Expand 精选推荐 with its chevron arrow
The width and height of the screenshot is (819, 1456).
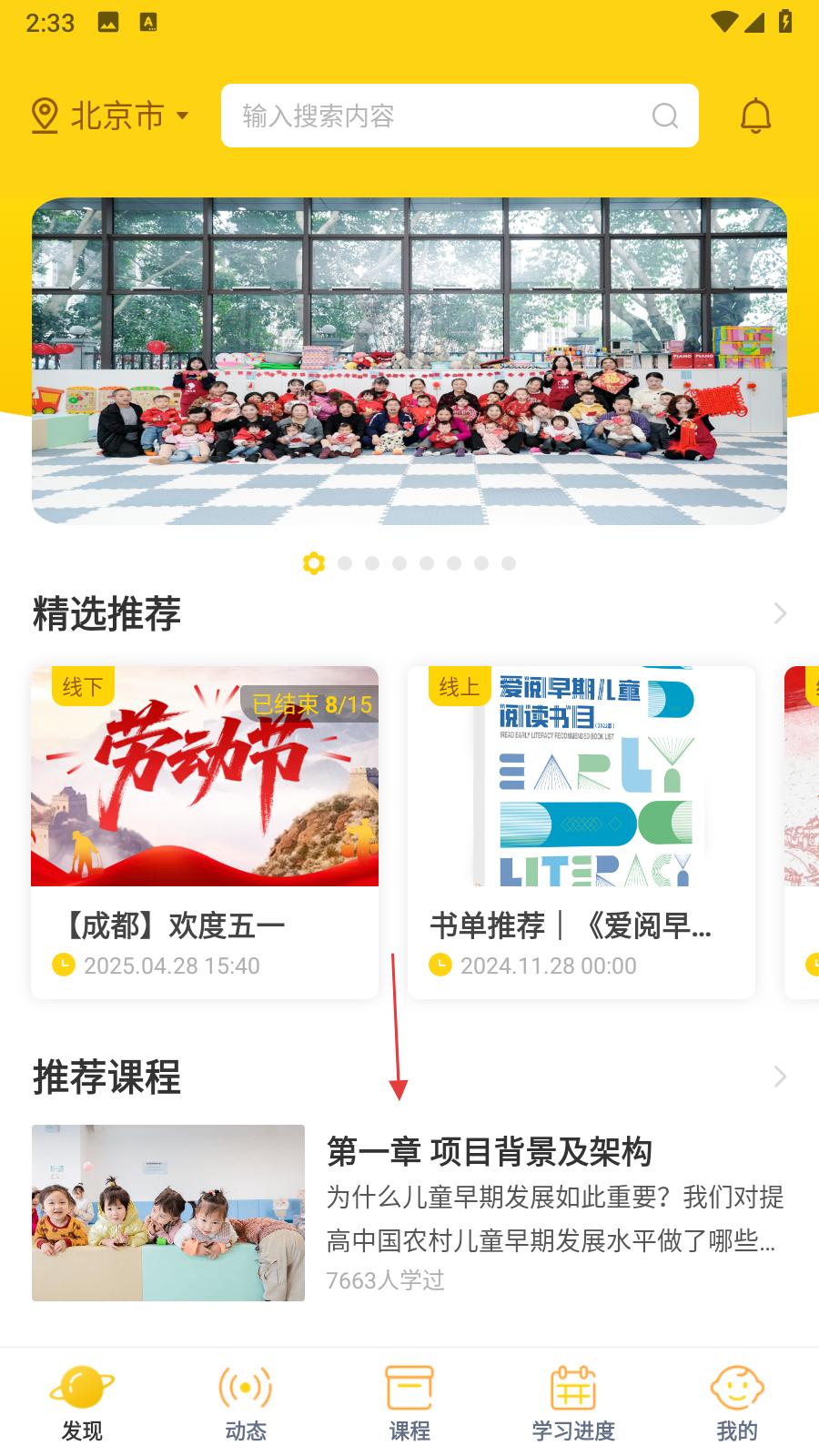click(779, 614)
